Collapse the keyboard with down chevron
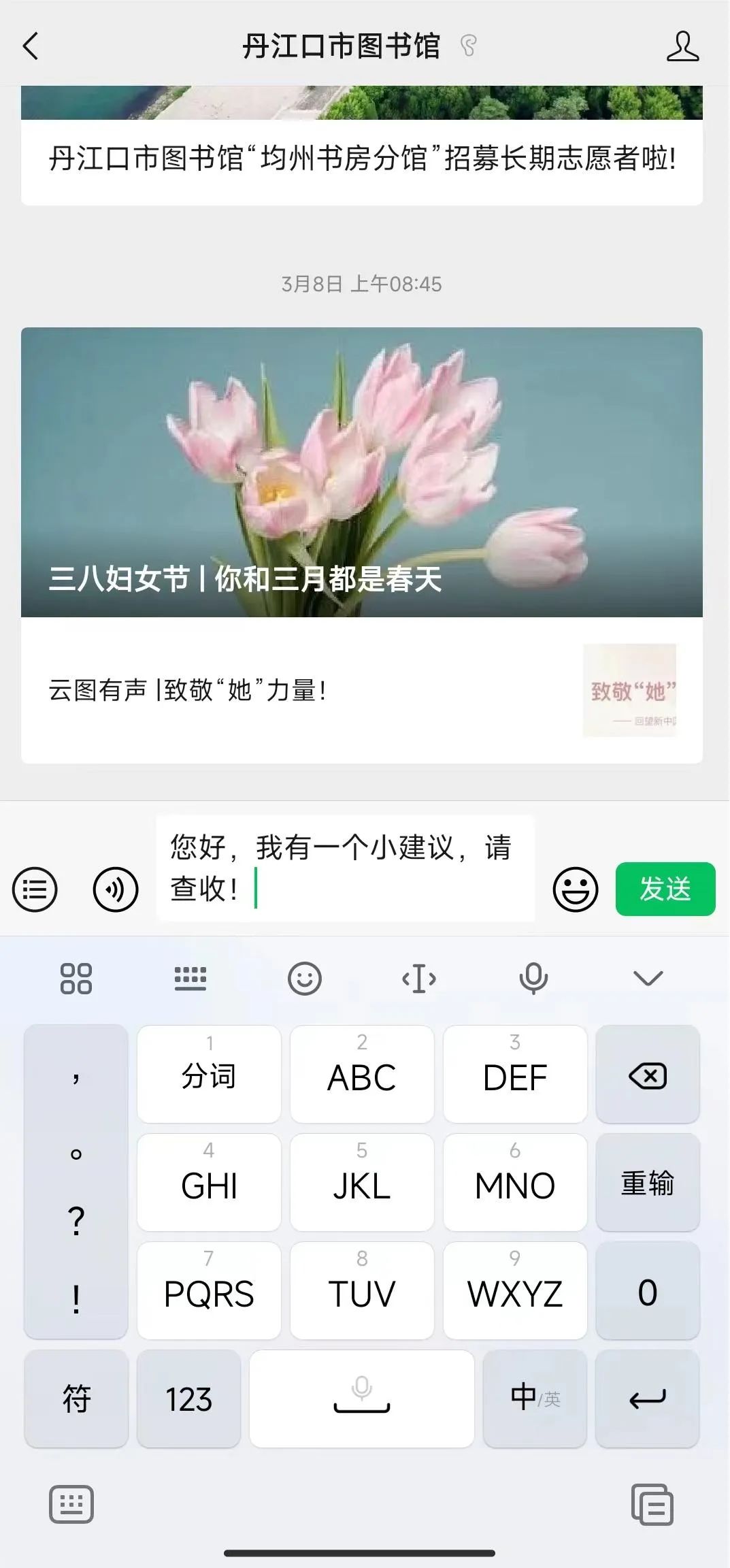The image size is (730, 1568). coord(648,979)
